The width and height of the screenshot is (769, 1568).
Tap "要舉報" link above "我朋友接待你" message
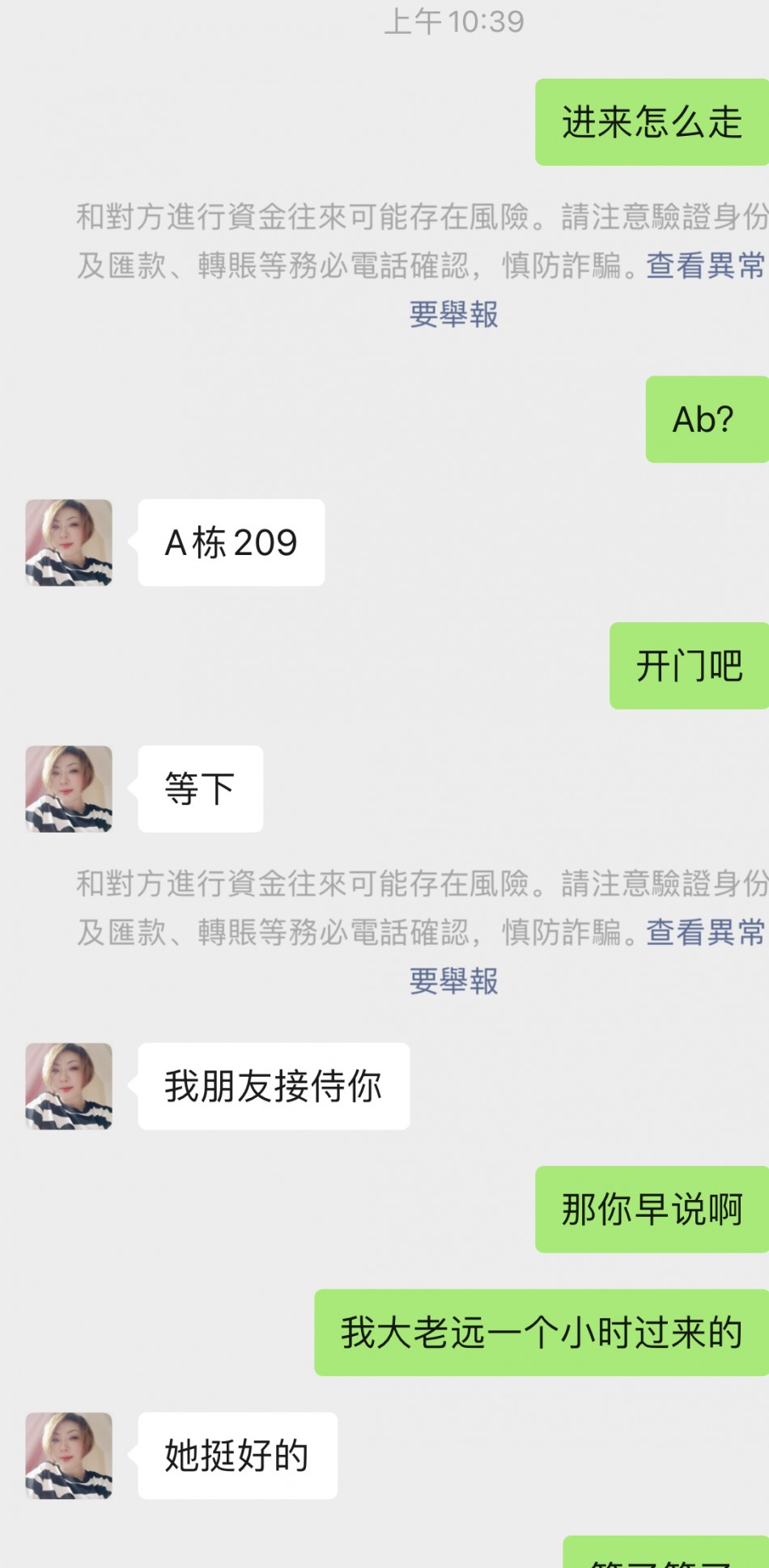pyautogui.click(x=453, y=981)
